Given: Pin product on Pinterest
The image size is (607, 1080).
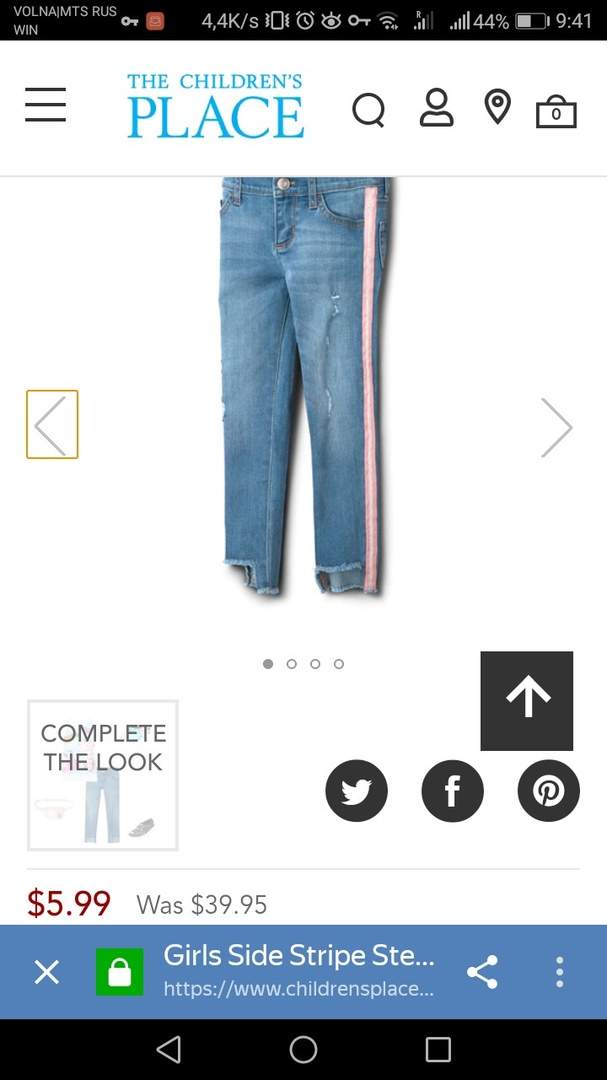Looking at the screenshot, I should pyautogui.click(x=548, y=791).
